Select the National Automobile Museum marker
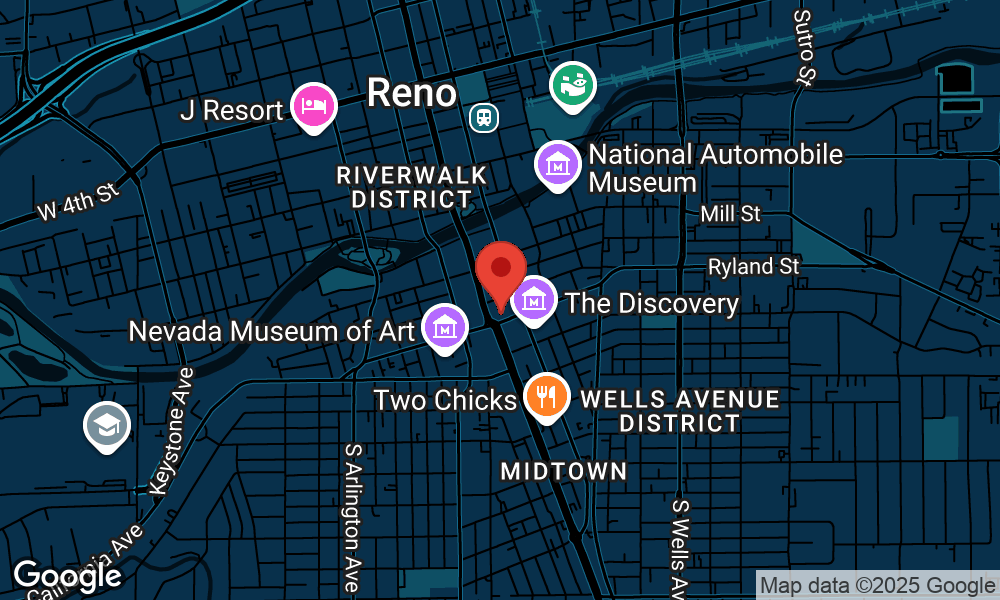The width and height of the screenshot is (1000, 600). [x=559, y=165]
